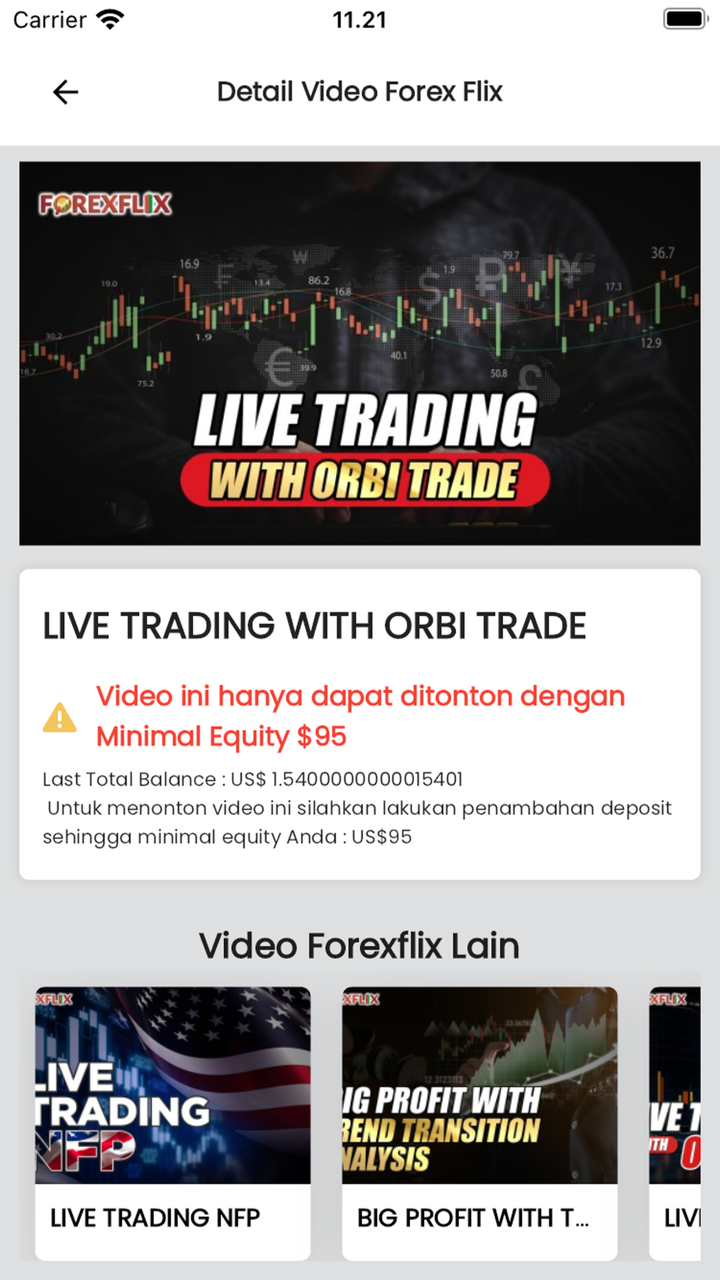The image size is (720, 1280).
Task: Go back using the back arrow
Action: click(66, 92)
